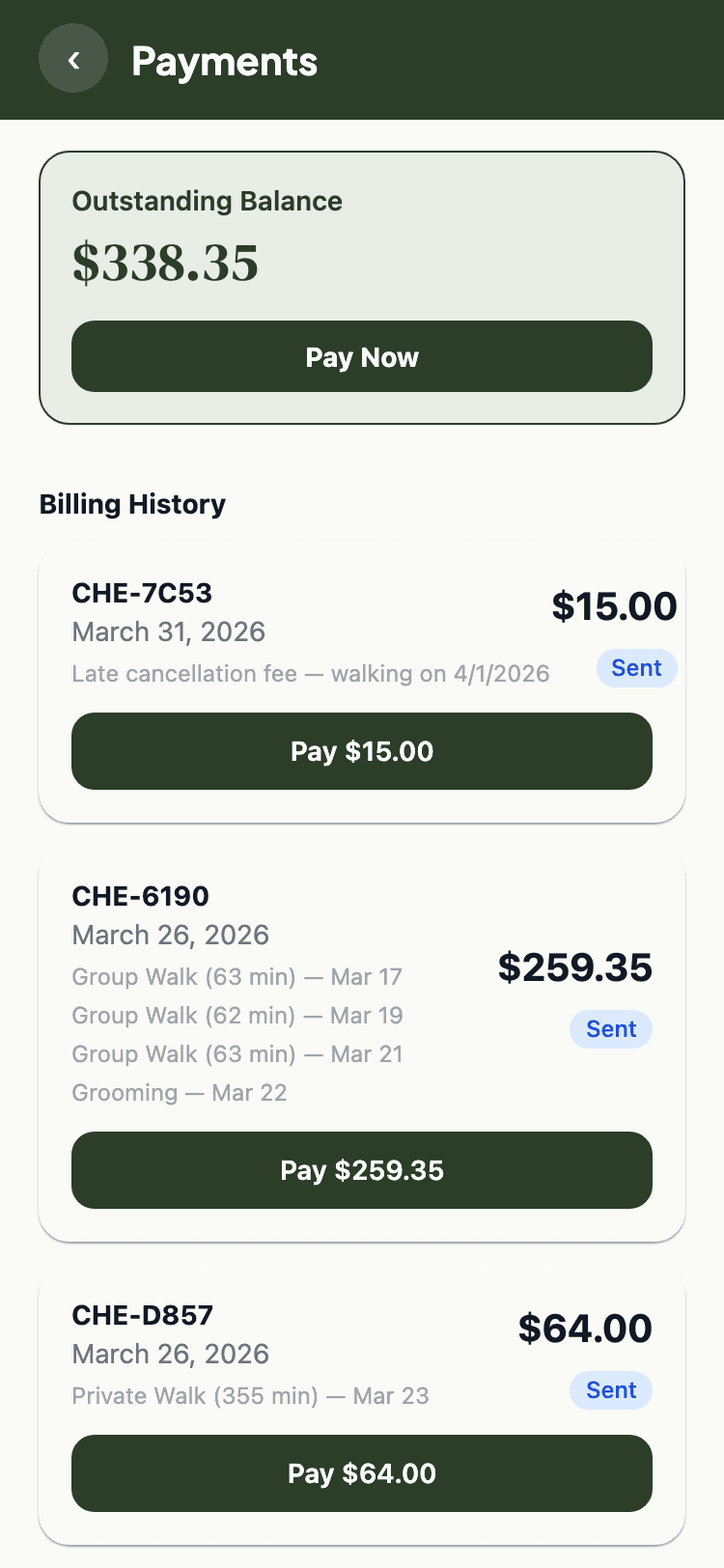Select the Billing History heading

tap(131, 504)
